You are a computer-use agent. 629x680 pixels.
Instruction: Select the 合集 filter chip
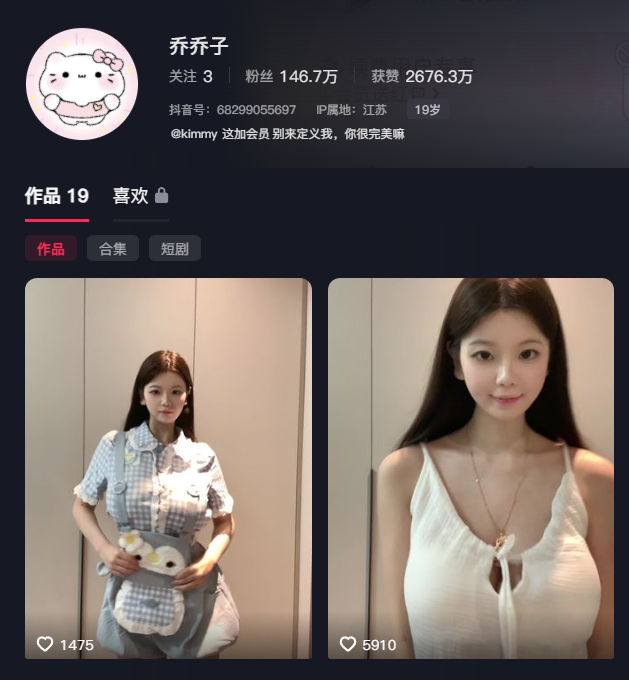click(x=113, y=249)
